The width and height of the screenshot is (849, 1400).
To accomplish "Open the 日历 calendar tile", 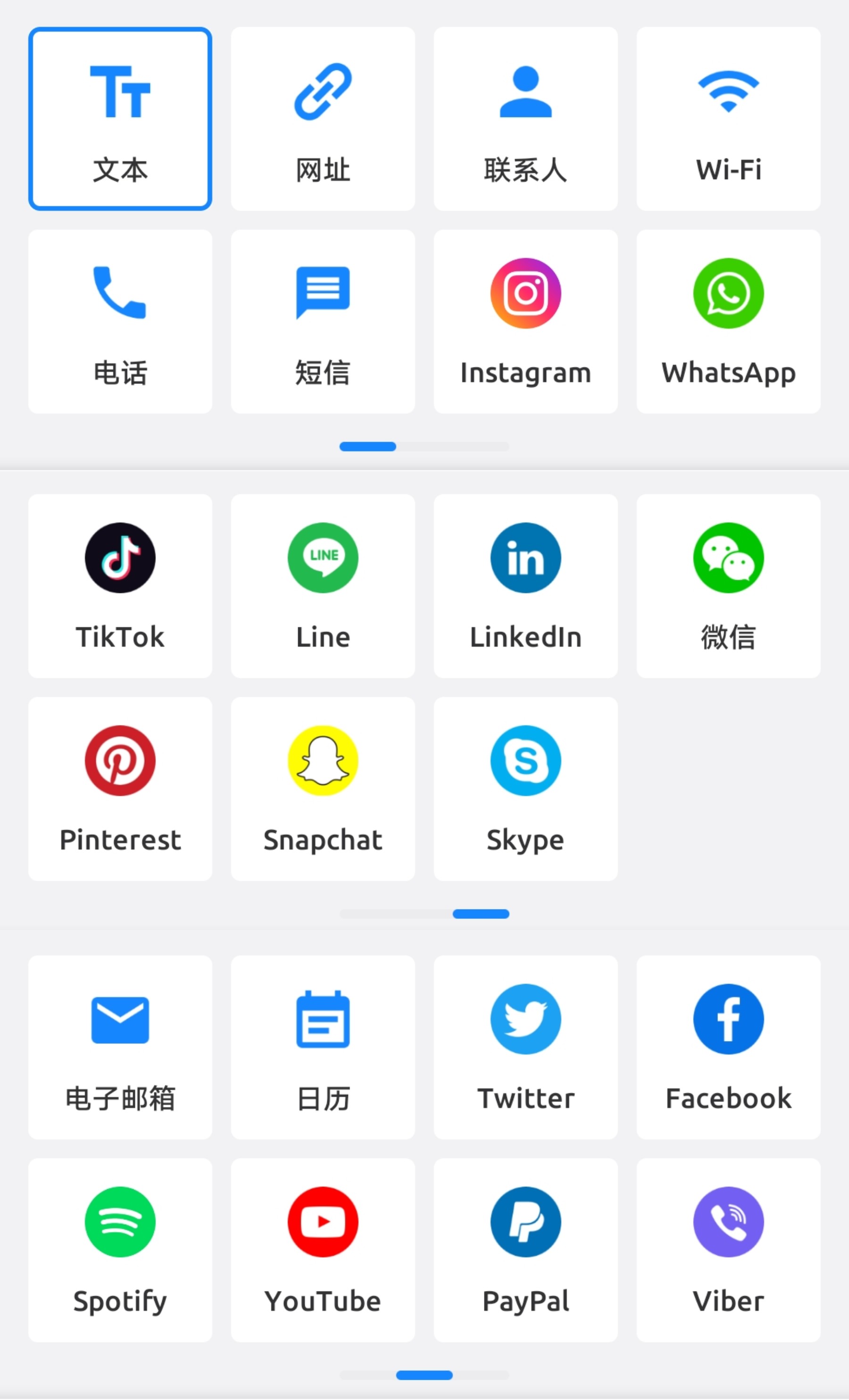I will [x=323, y=1047].
